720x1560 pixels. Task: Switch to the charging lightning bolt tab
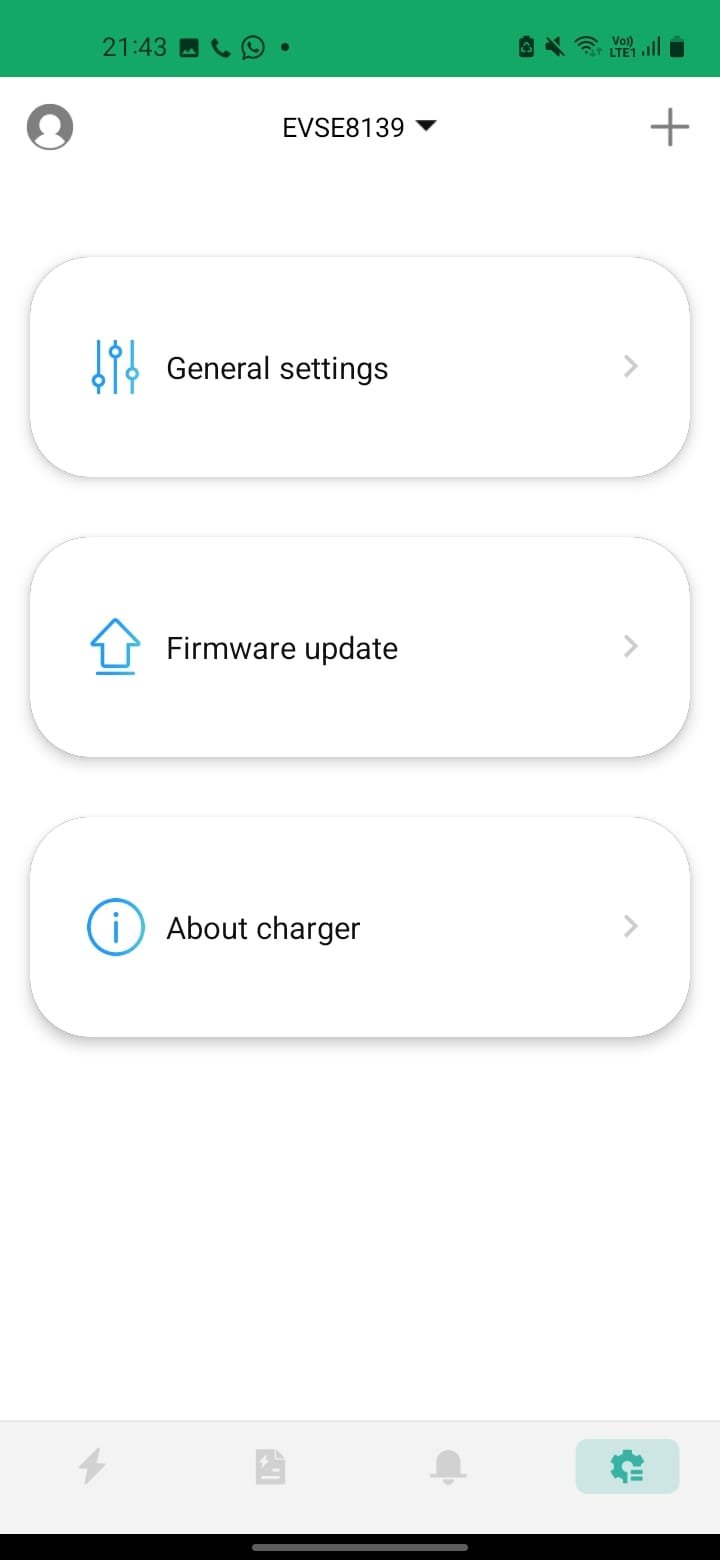(92, 1467)
